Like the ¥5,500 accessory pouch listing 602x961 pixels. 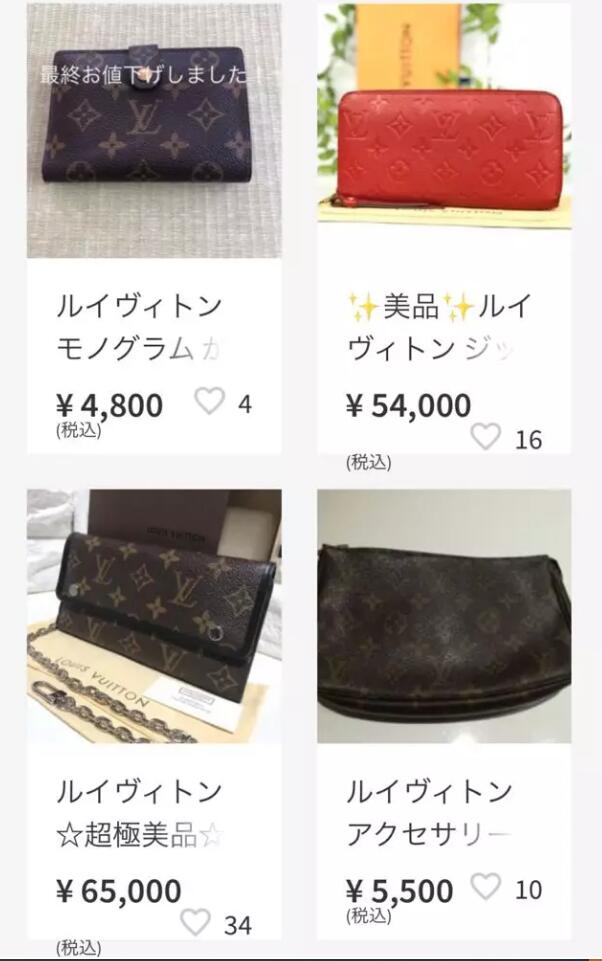[x=486, y=886]
